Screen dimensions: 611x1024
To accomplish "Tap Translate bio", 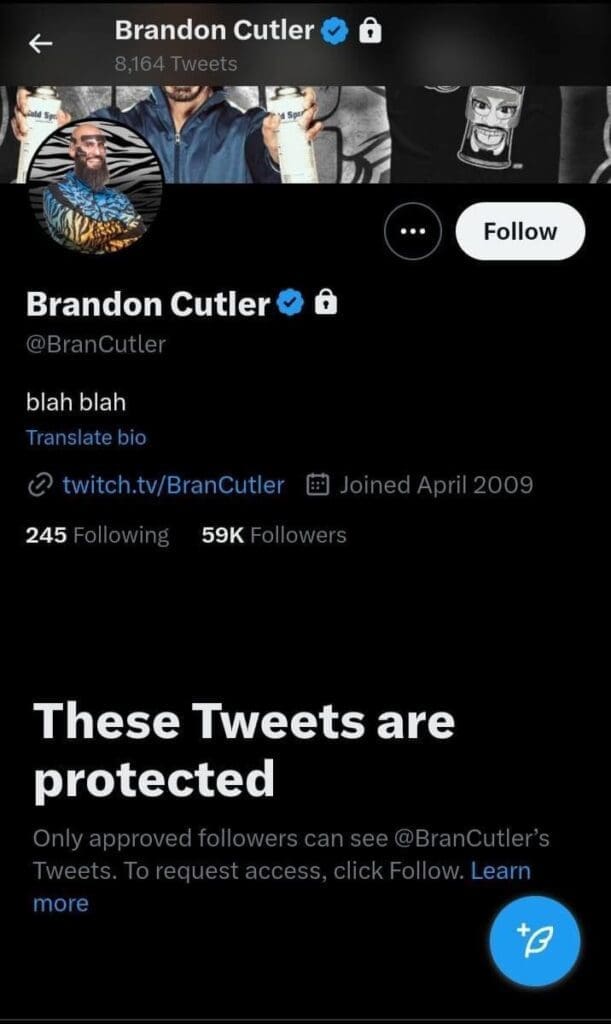I will click(x=86, y=437).
